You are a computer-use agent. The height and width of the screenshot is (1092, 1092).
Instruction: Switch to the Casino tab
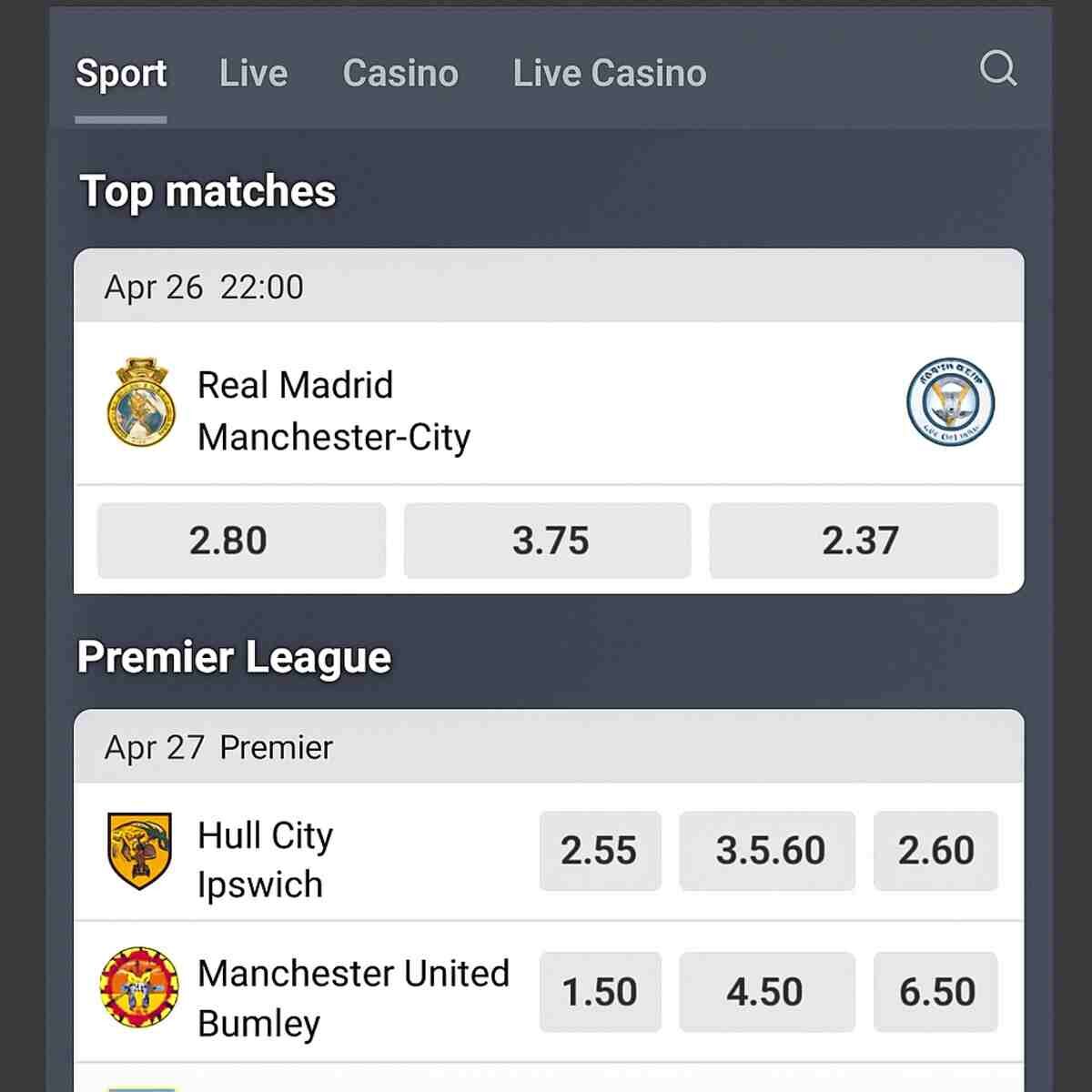(x=400, y=74)
